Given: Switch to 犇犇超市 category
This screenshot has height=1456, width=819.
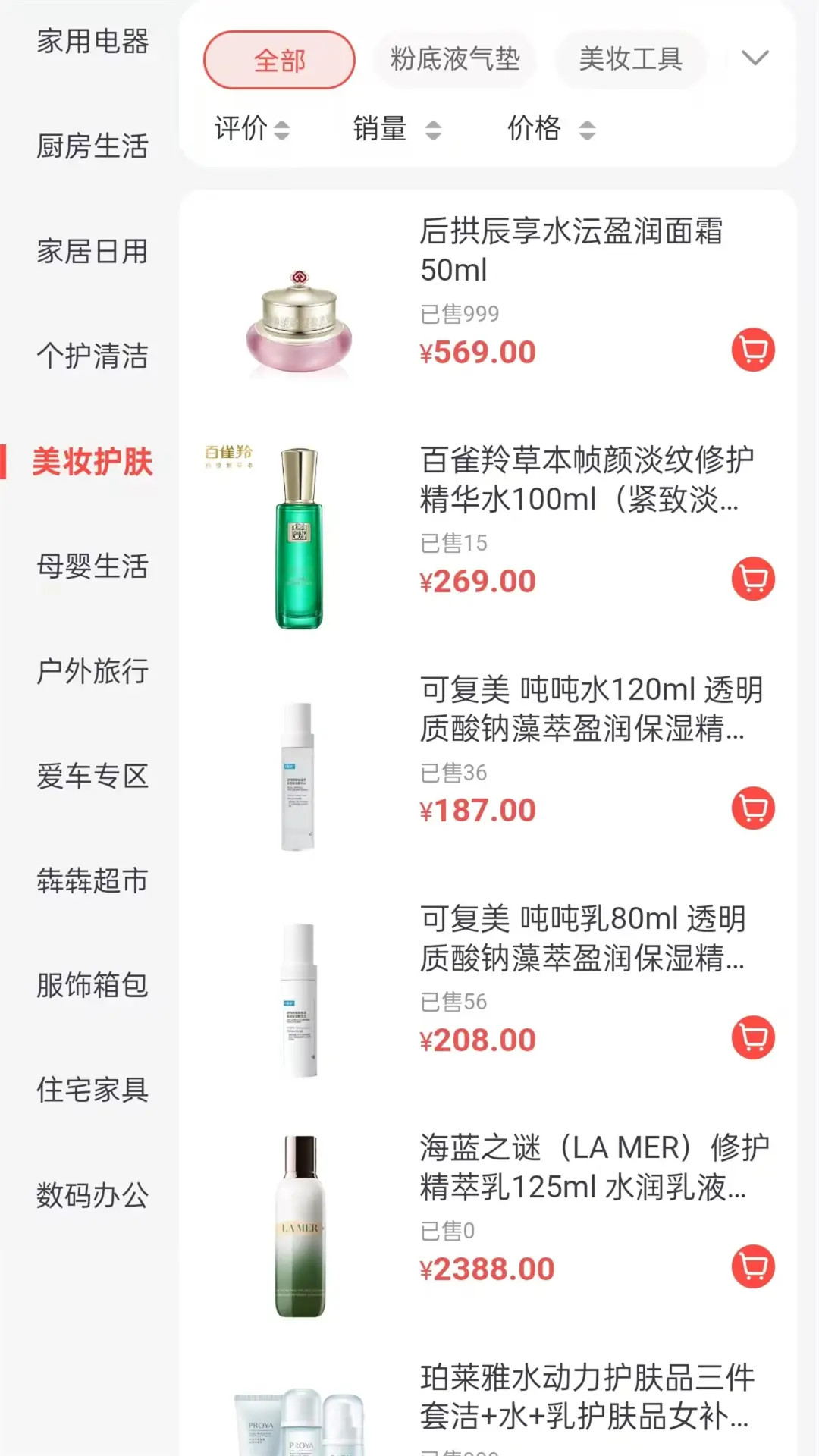Looking at the screenshot, I should pos(93,881).
